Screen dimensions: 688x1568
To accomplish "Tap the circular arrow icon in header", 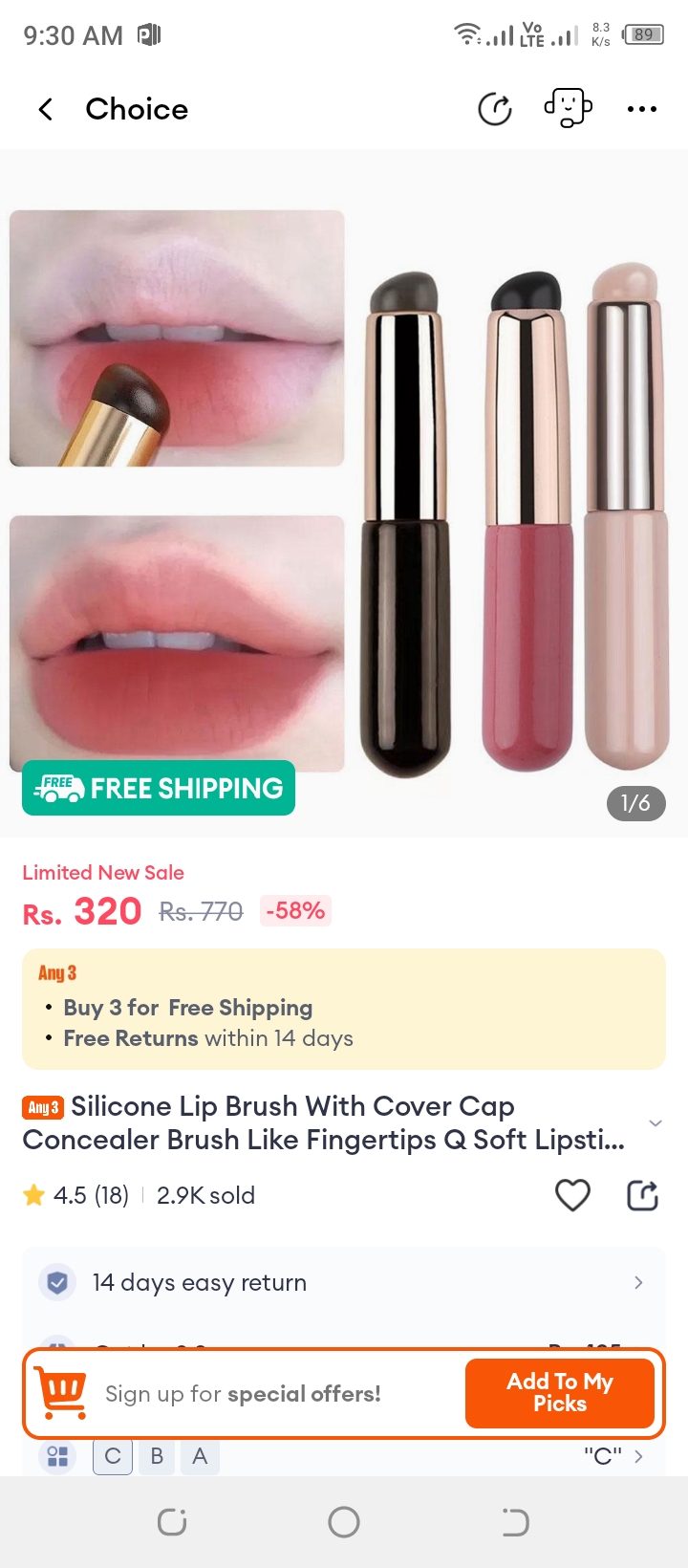I will (x=494, y=110).
